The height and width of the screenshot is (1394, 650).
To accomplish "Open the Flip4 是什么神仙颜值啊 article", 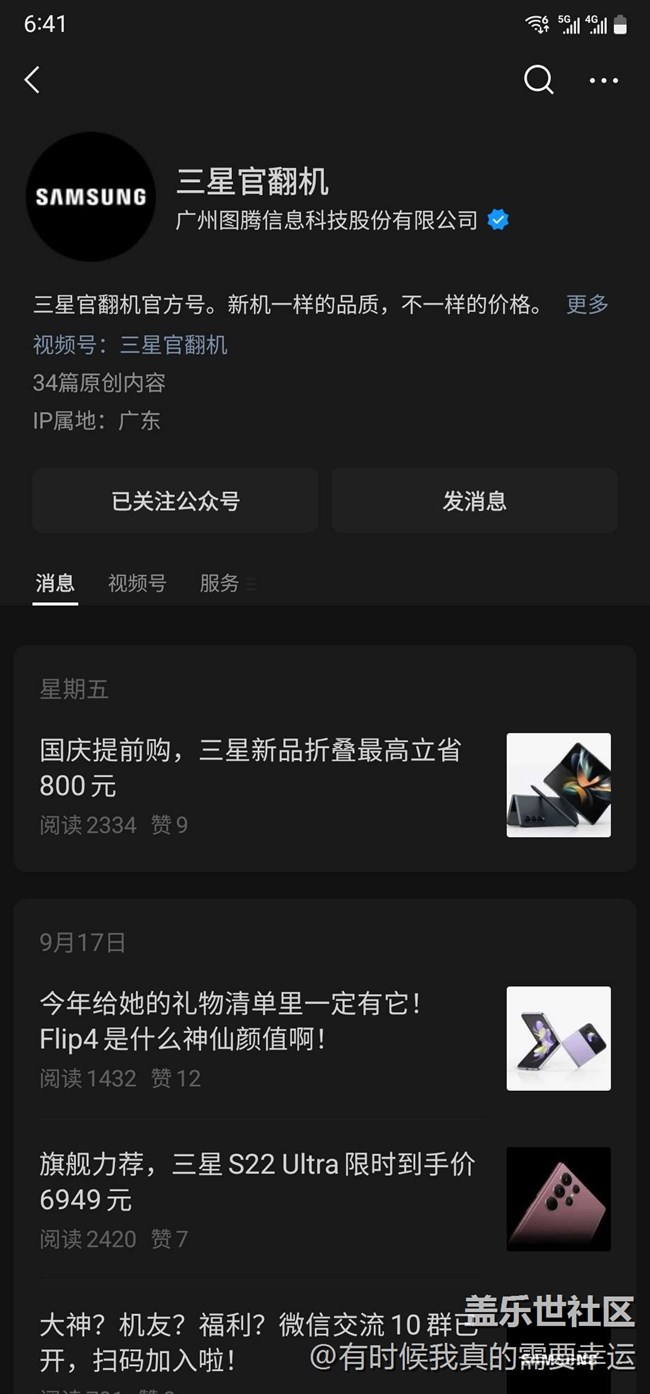I will pos(325,1038).
